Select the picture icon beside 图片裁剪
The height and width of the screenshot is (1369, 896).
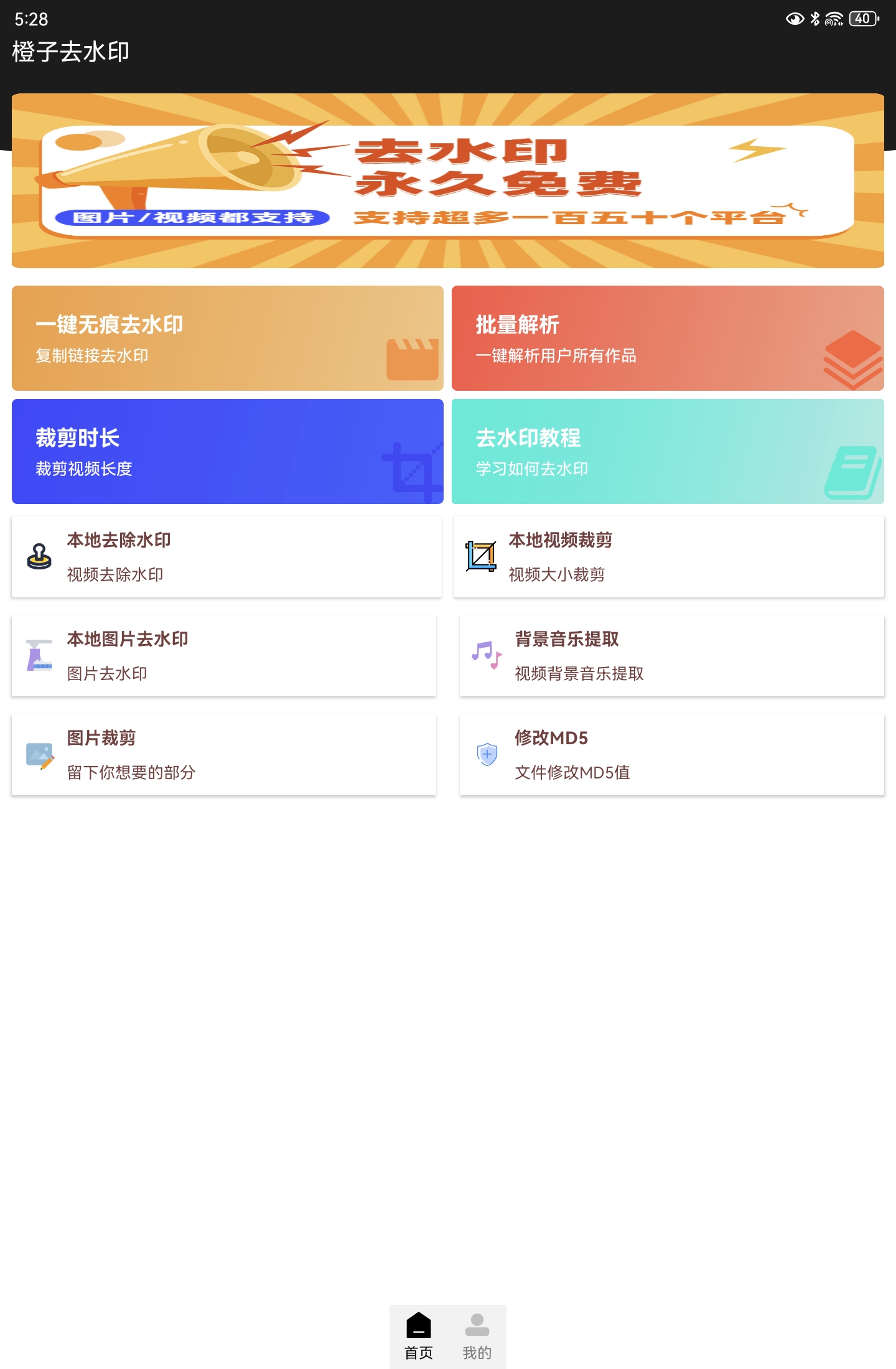(x=39, y=754)
